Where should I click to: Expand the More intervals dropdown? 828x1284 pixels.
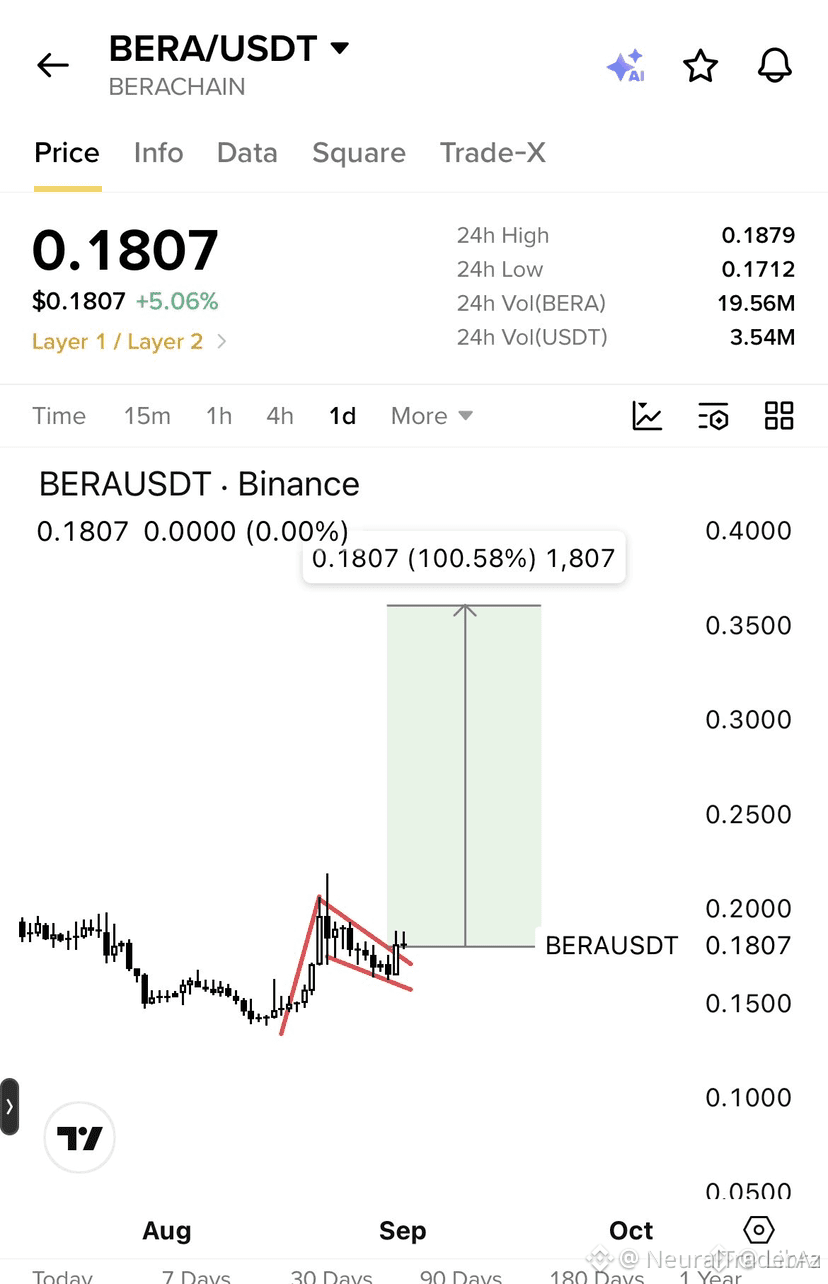coord(432,416)
